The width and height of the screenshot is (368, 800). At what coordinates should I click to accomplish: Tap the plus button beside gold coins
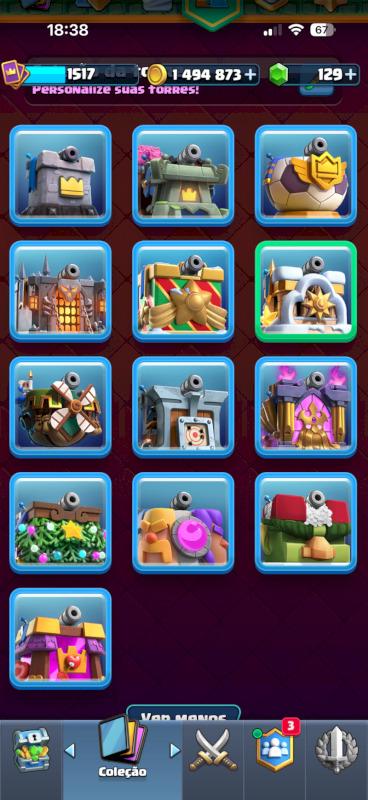coord(250,75)
